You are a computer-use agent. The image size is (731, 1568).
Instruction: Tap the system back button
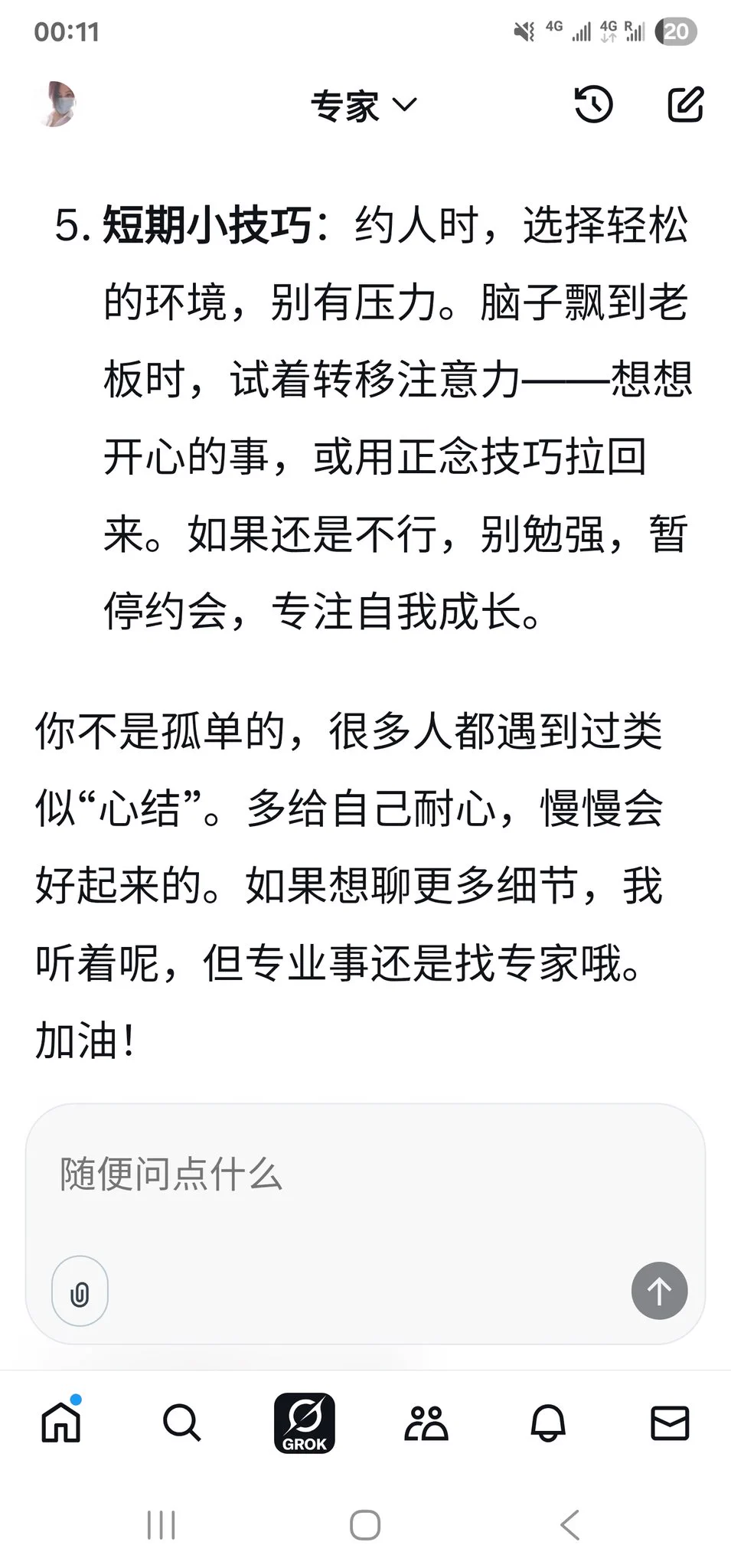(570, 1524)
